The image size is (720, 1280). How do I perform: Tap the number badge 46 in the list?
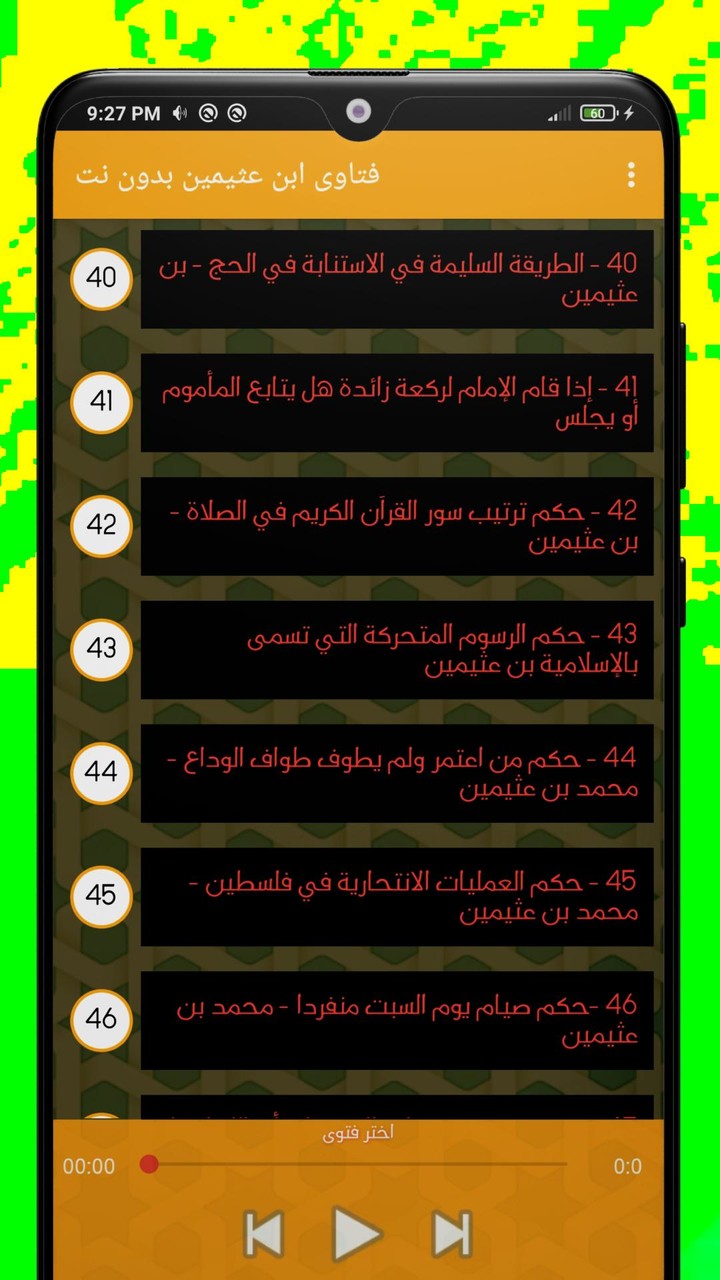pos(101,1020)
